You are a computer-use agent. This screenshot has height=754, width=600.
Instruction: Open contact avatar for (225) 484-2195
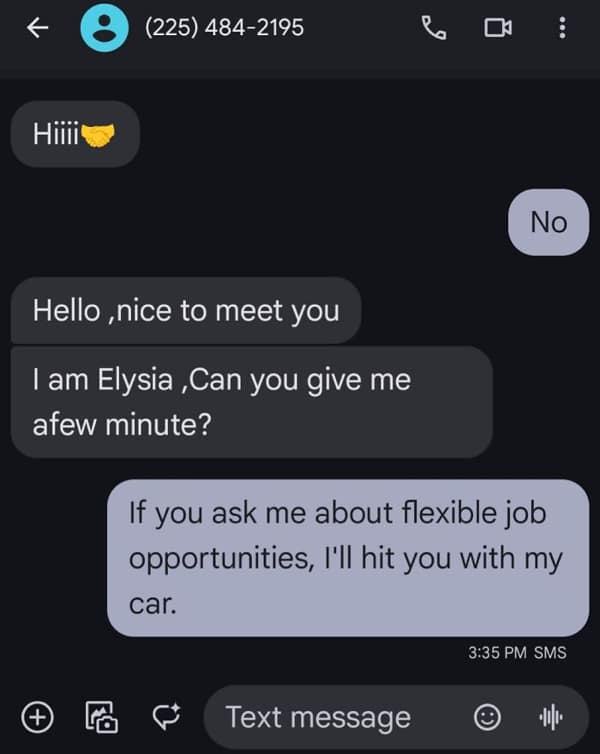tap(104, 28)
